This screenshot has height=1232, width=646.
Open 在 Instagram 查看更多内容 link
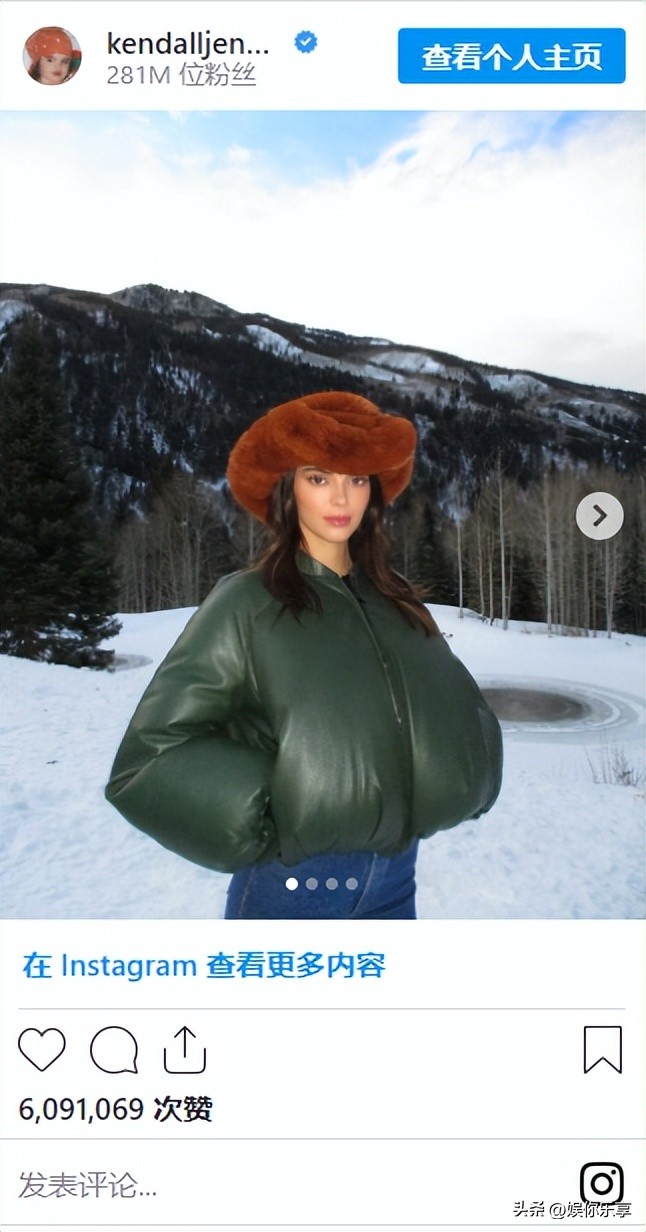[x=204, y=966]
